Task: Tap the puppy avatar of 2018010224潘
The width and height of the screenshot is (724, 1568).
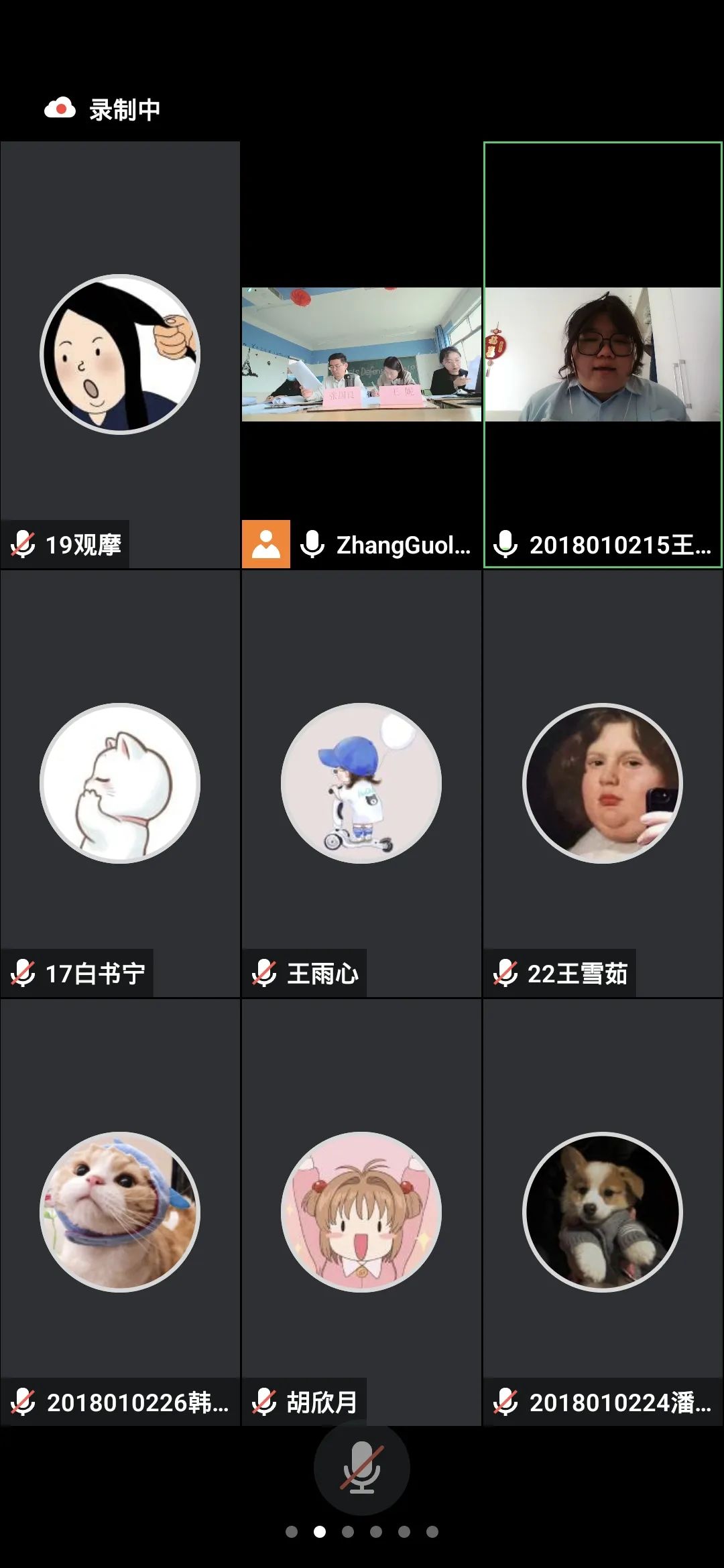Action: 602,1210
